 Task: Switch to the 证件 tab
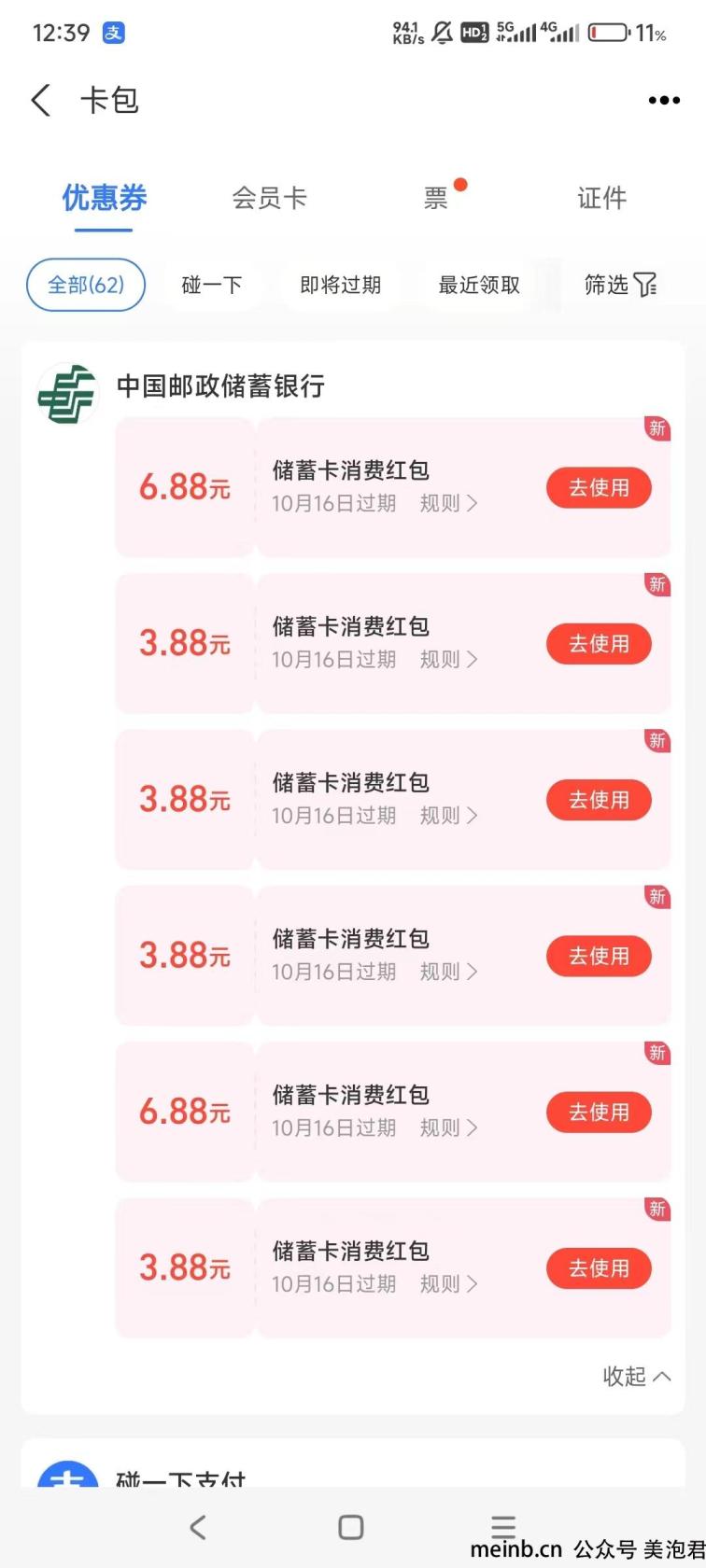tap(601, 198)
